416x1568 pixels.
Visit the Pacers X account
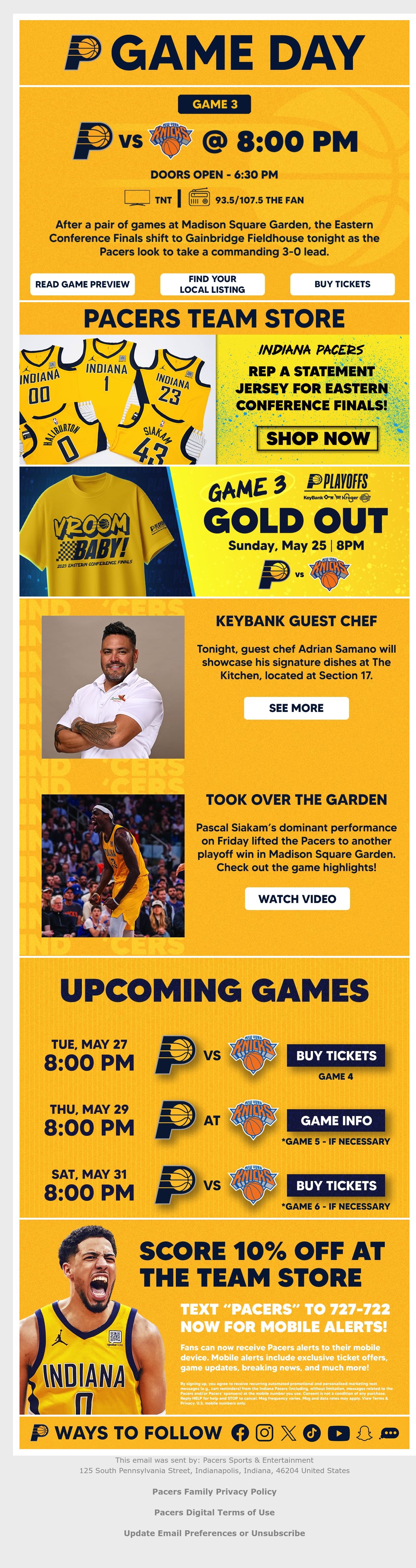pos(289,1433)
